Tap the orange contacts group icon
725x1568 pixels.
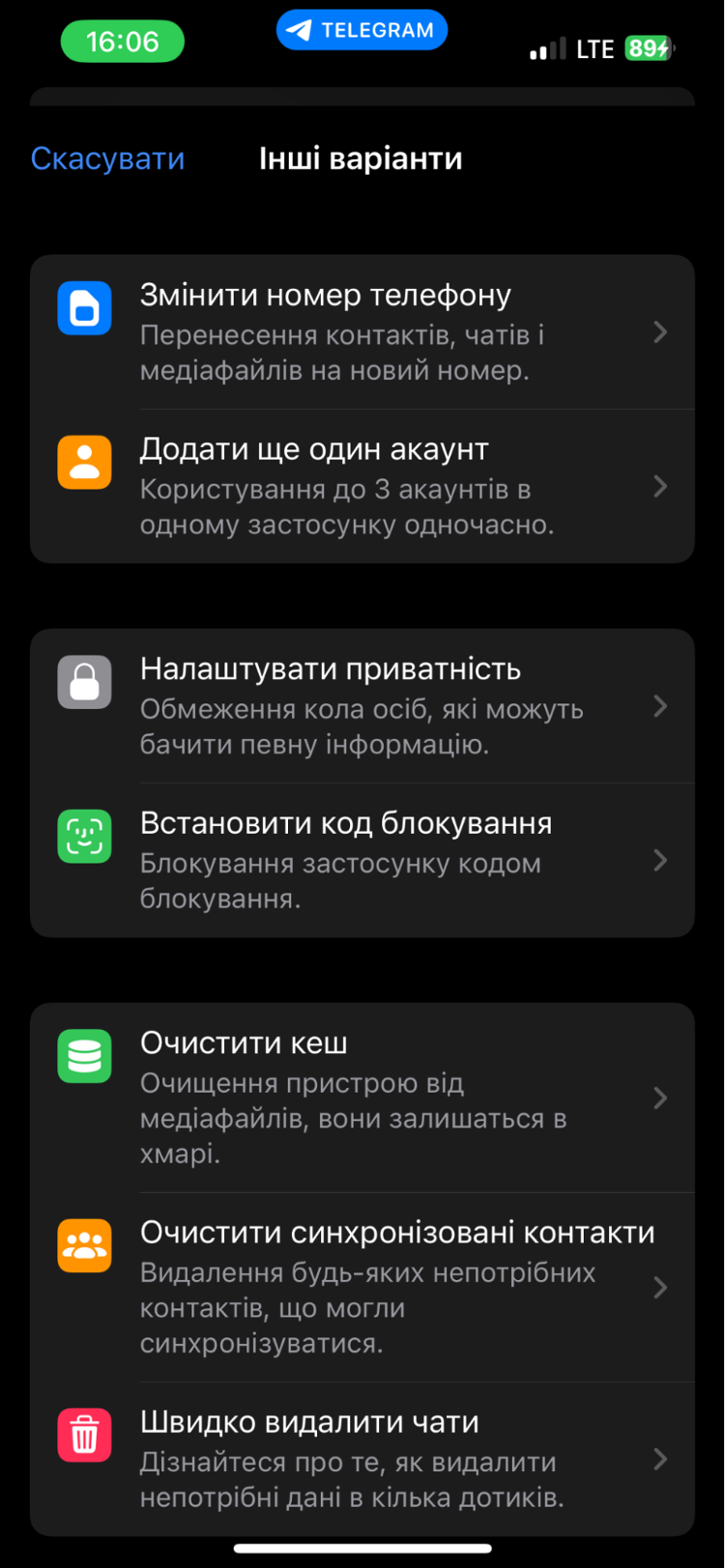[84, 1245]
